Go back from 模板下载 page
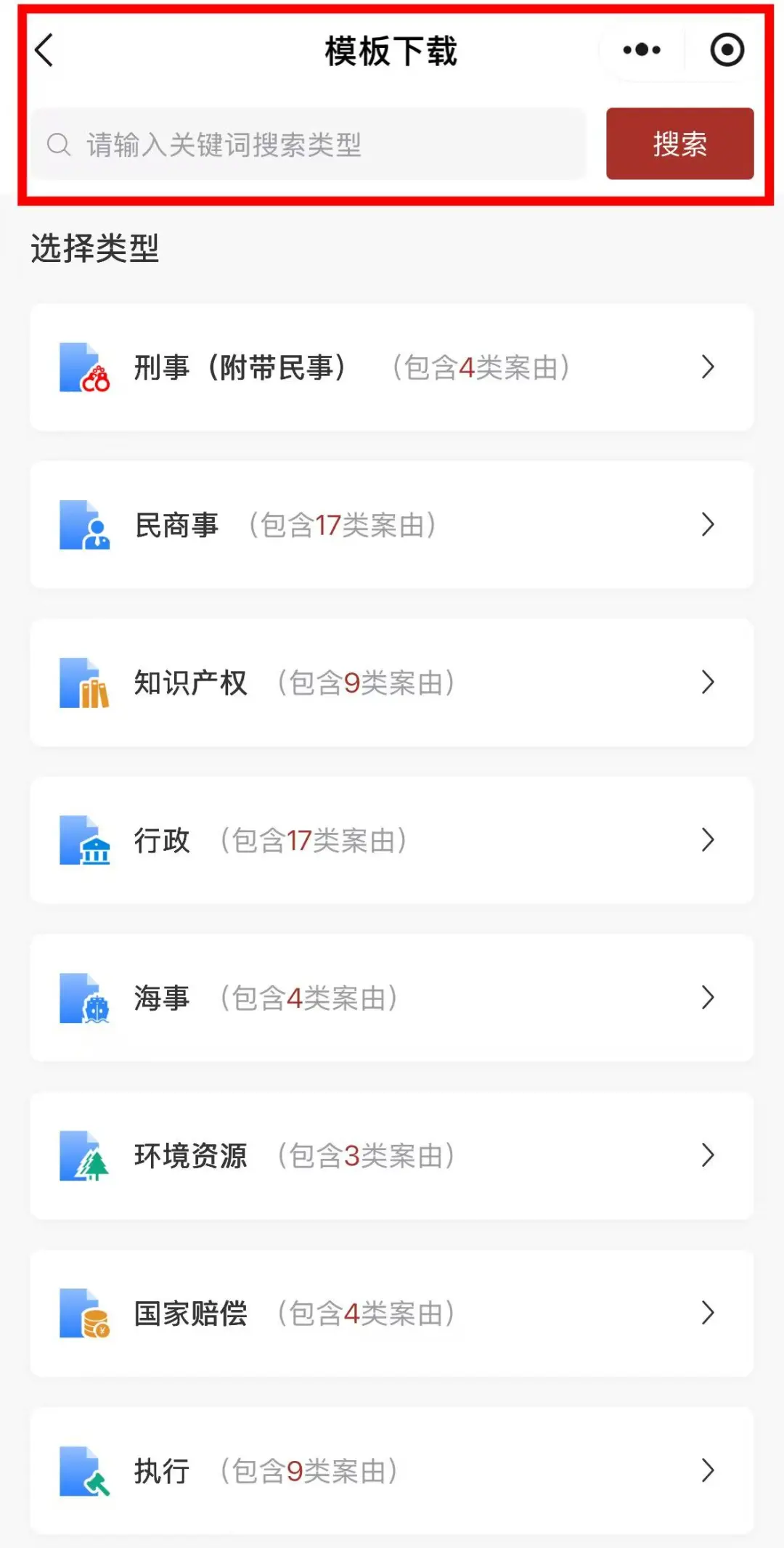 point(44,51)
